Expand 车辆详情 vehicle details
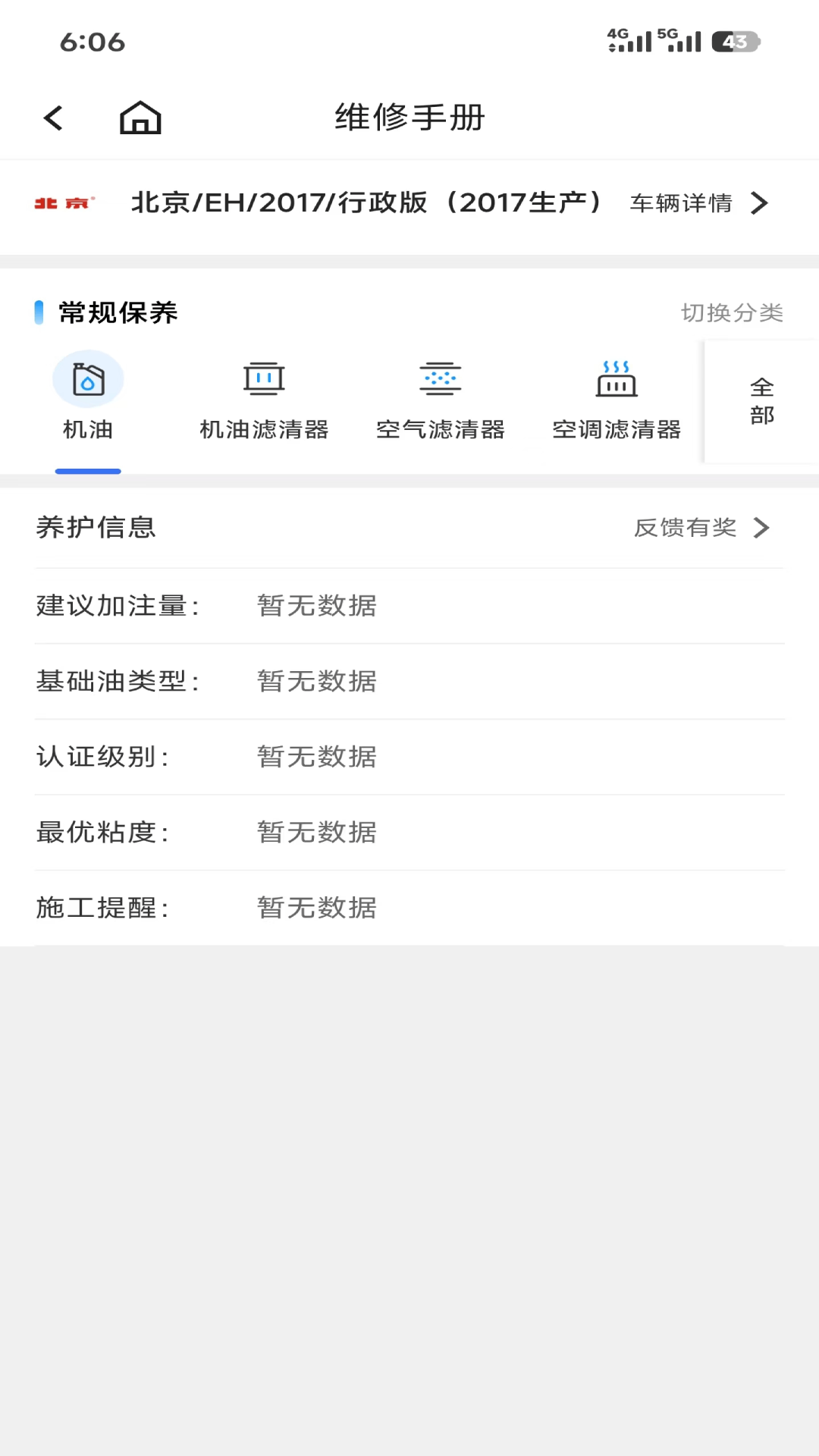 [x=681, y=203]
